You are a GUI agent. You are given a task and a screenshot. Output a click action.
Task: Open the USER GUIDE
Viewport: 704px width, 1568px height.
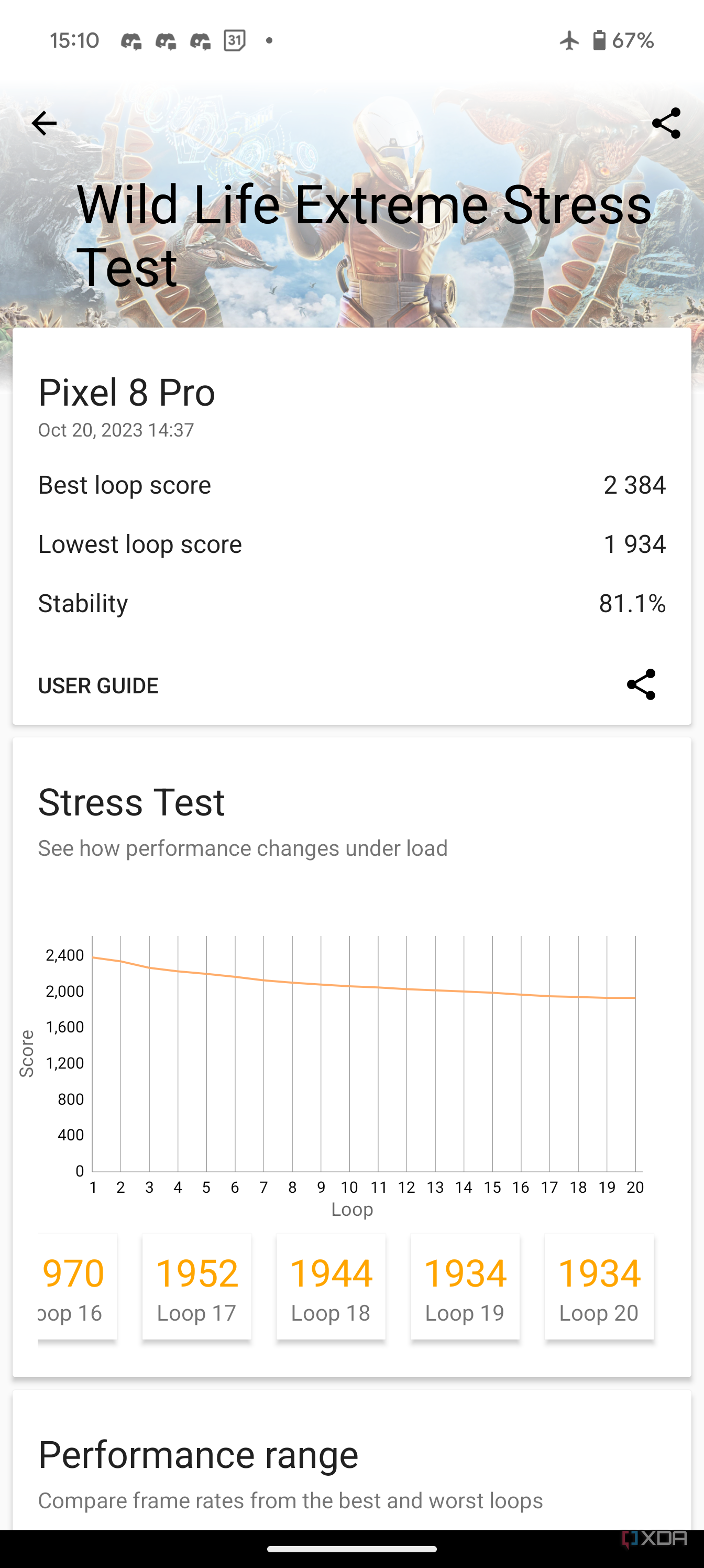coord(98,685)
